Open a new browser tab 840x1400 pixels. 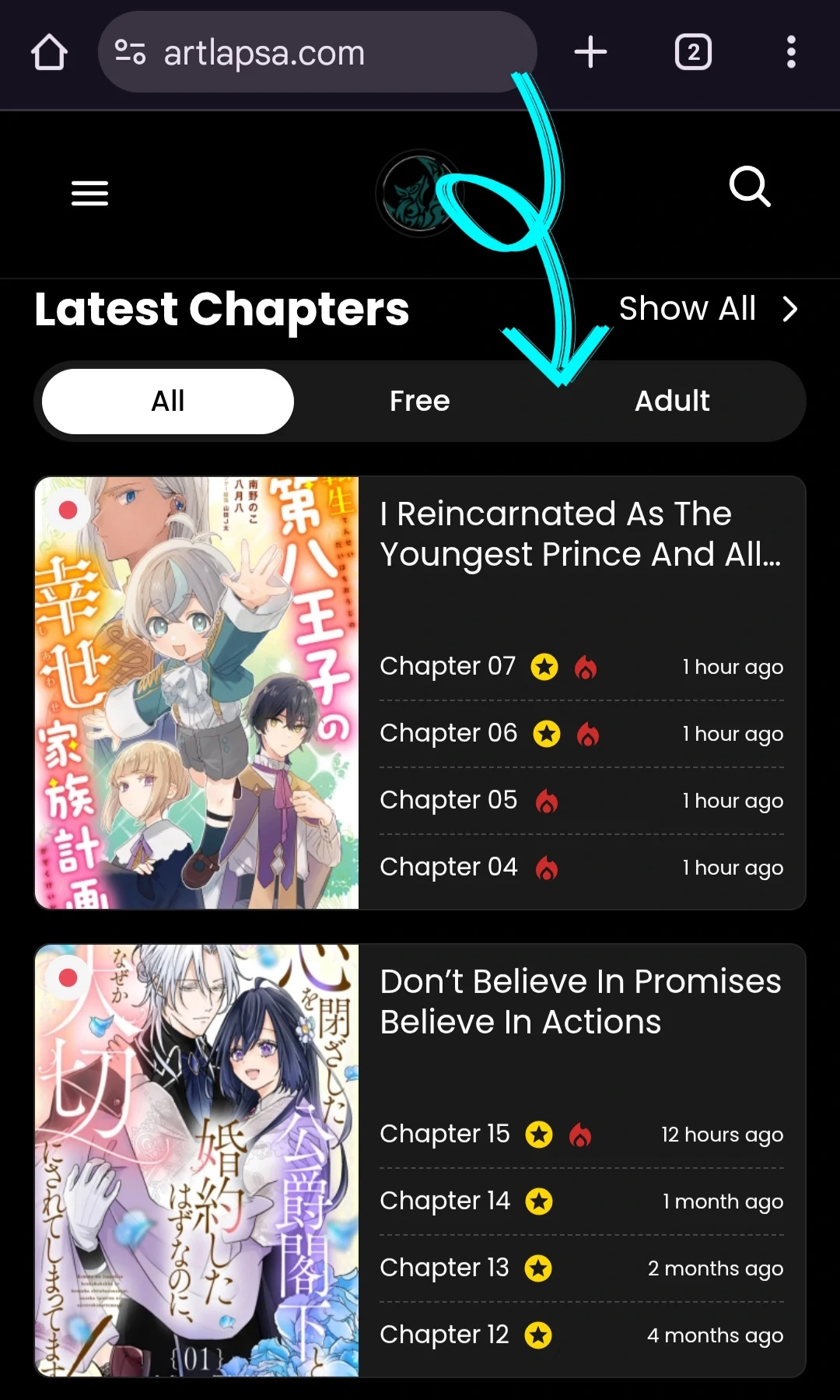590,52
